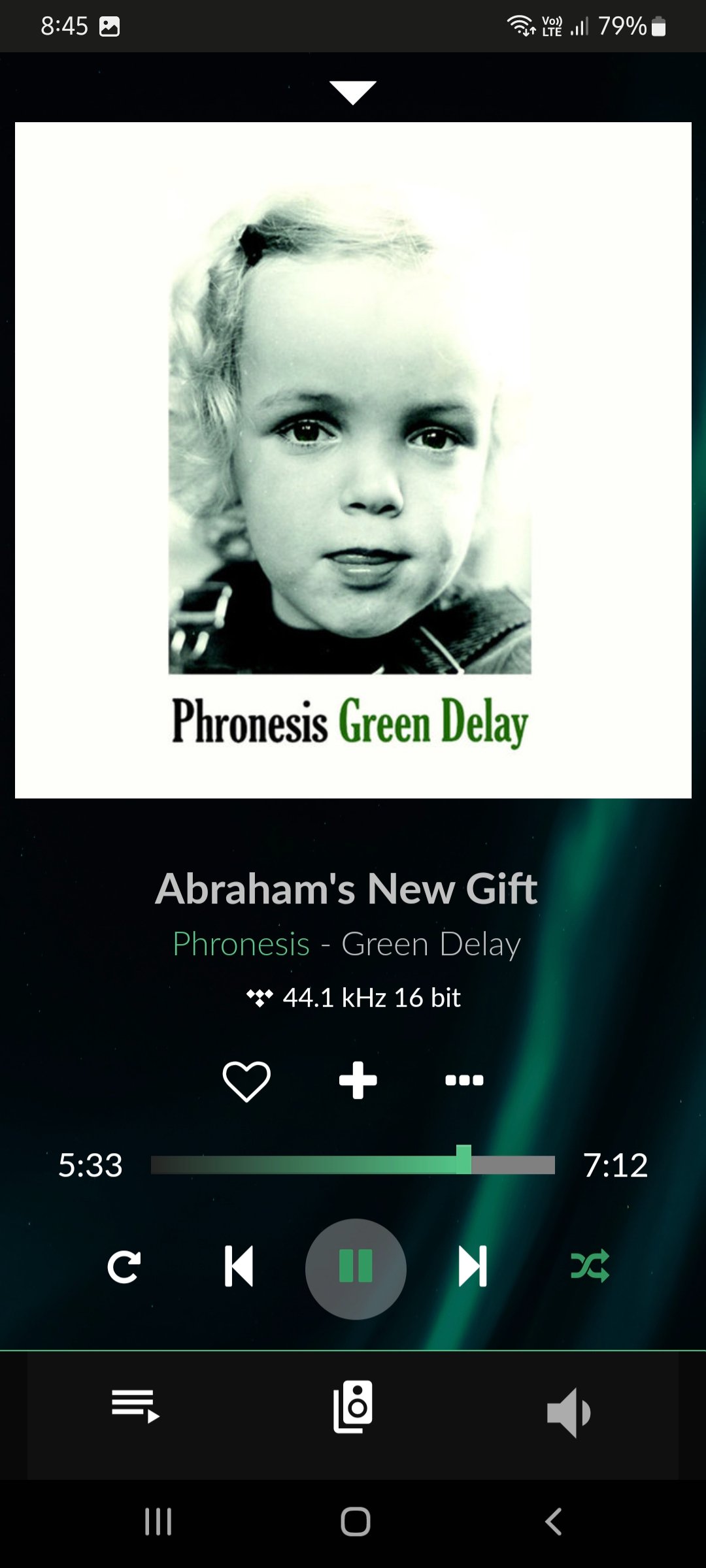
Task: Collapse the player with the down arrow
Action: pyautogui.click(x=352, y=92)
